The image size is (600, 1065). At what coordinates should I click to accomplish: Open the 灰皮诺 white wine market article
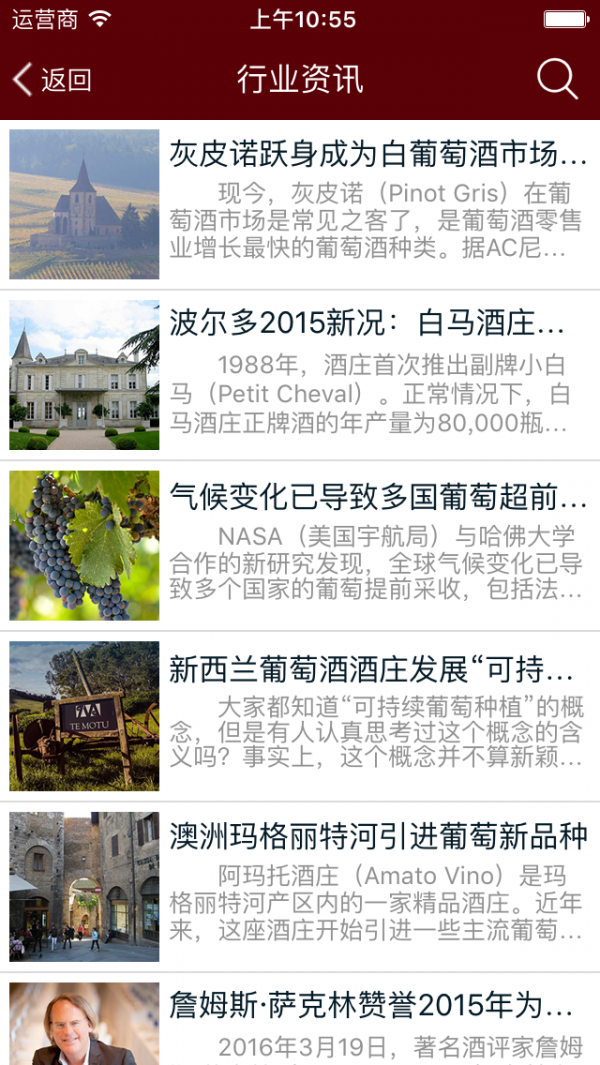pos(377,155)
